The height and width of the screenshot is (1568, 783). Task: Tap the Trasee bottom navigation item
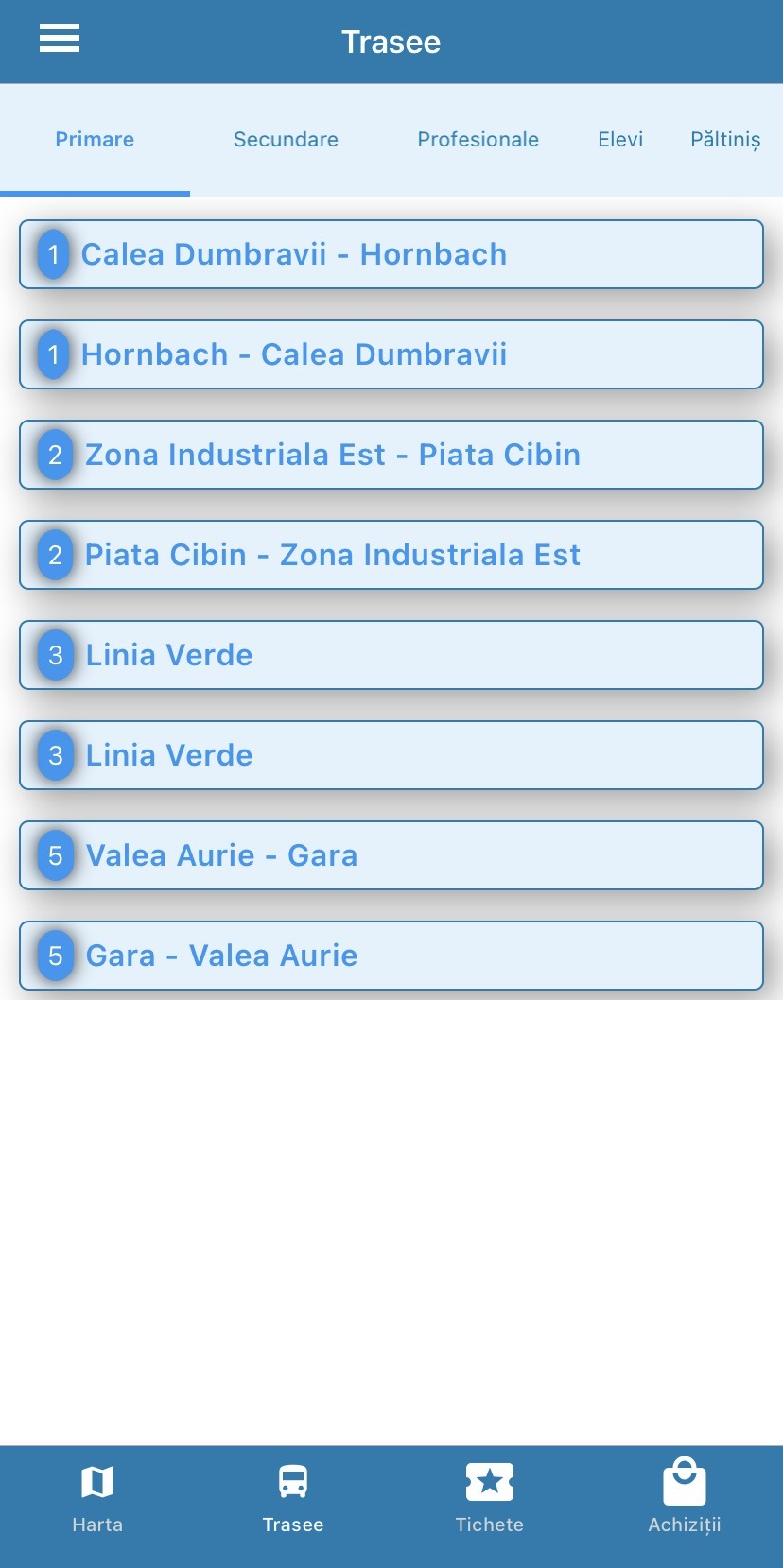pos(293,1499)
